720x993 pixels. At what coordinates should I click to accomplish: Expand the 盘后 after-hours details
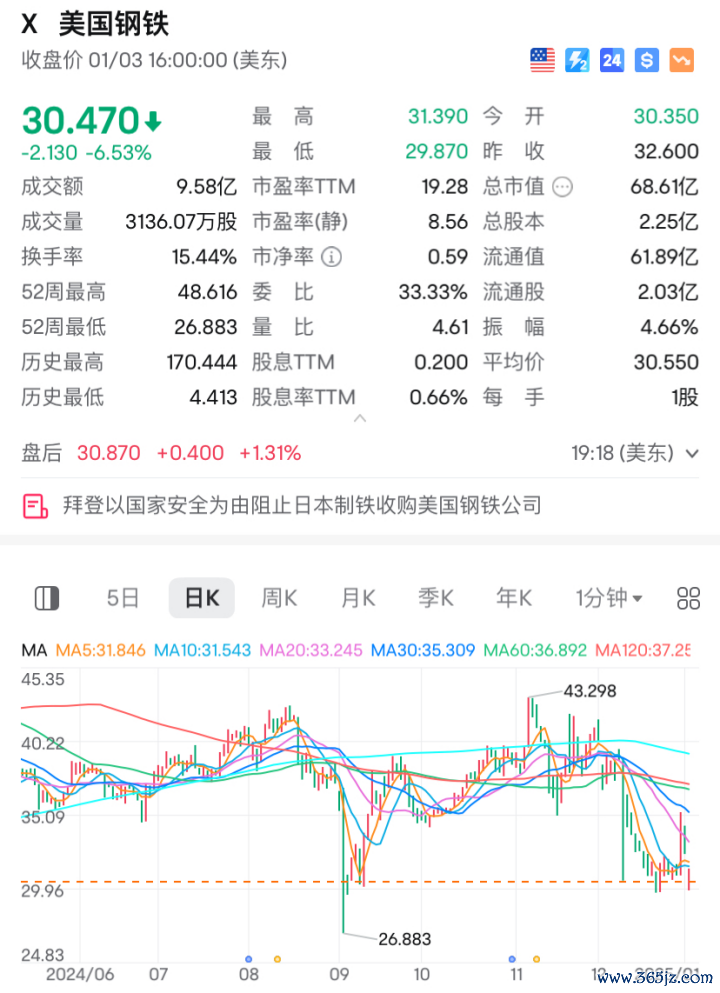pos(692,453)
